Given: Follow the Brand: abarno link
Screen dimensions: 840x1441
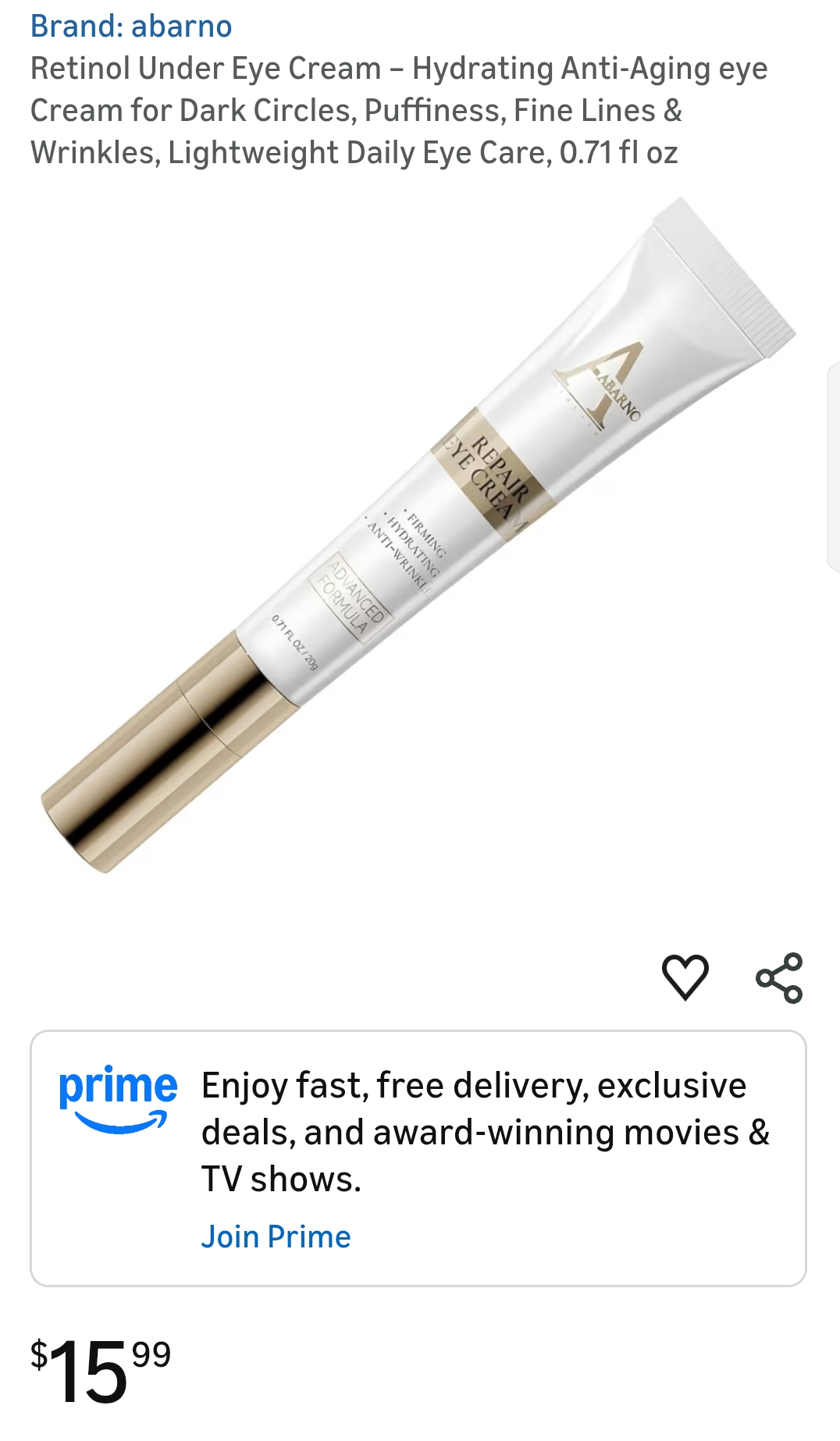Looking at the screenshot, I should pos(130,25).
